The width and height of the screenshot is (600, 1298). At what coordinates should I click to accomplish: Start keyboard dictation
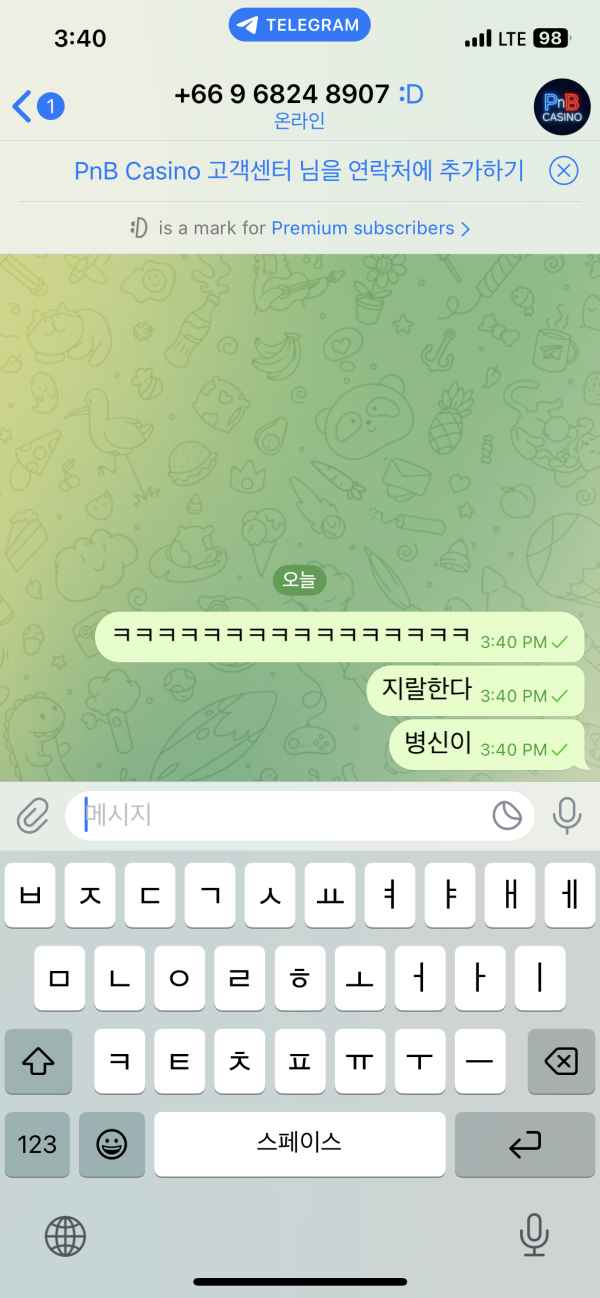point(534,1236)
